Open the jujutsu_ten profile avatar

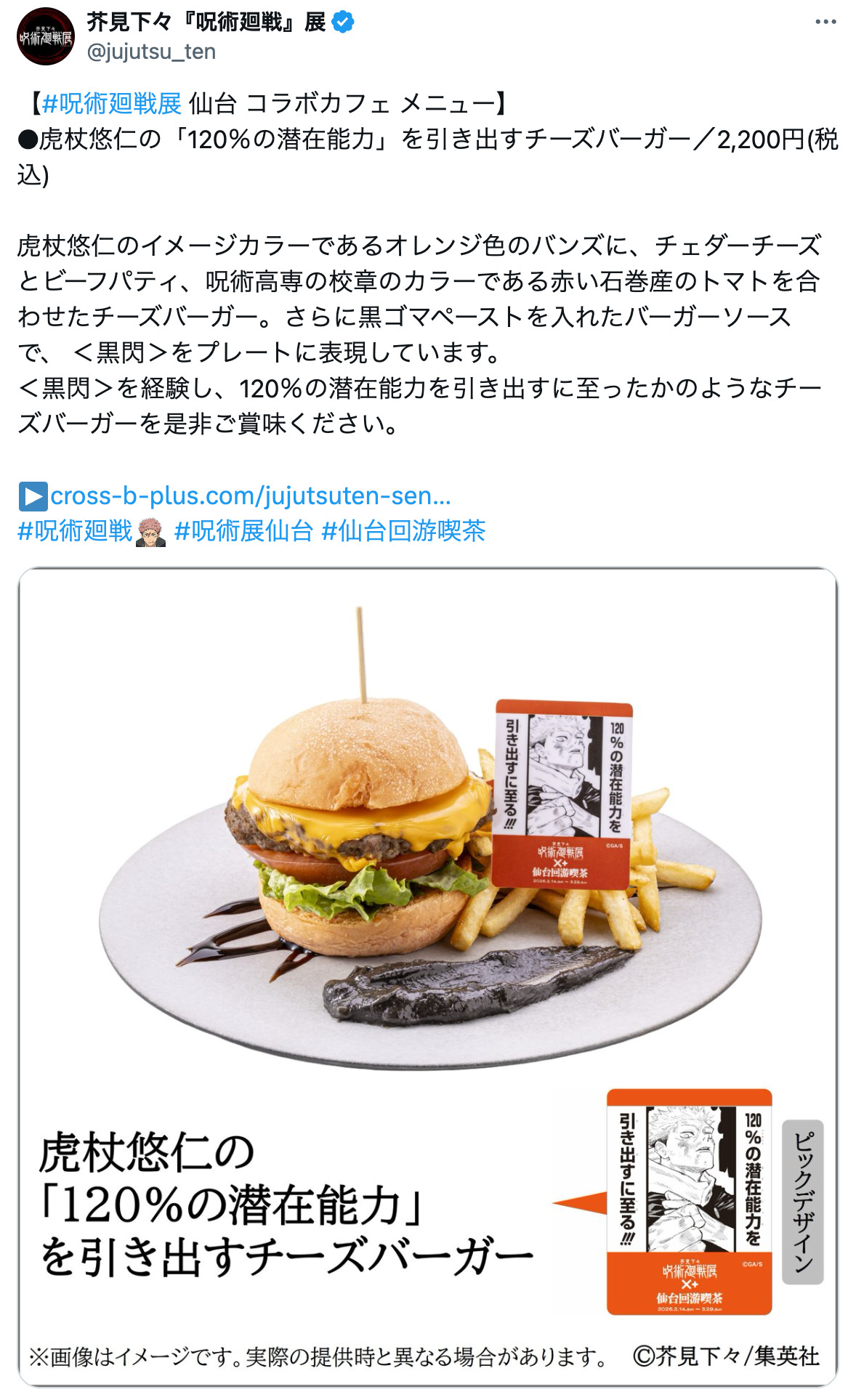pyautogui.click(x=45, y=36)
